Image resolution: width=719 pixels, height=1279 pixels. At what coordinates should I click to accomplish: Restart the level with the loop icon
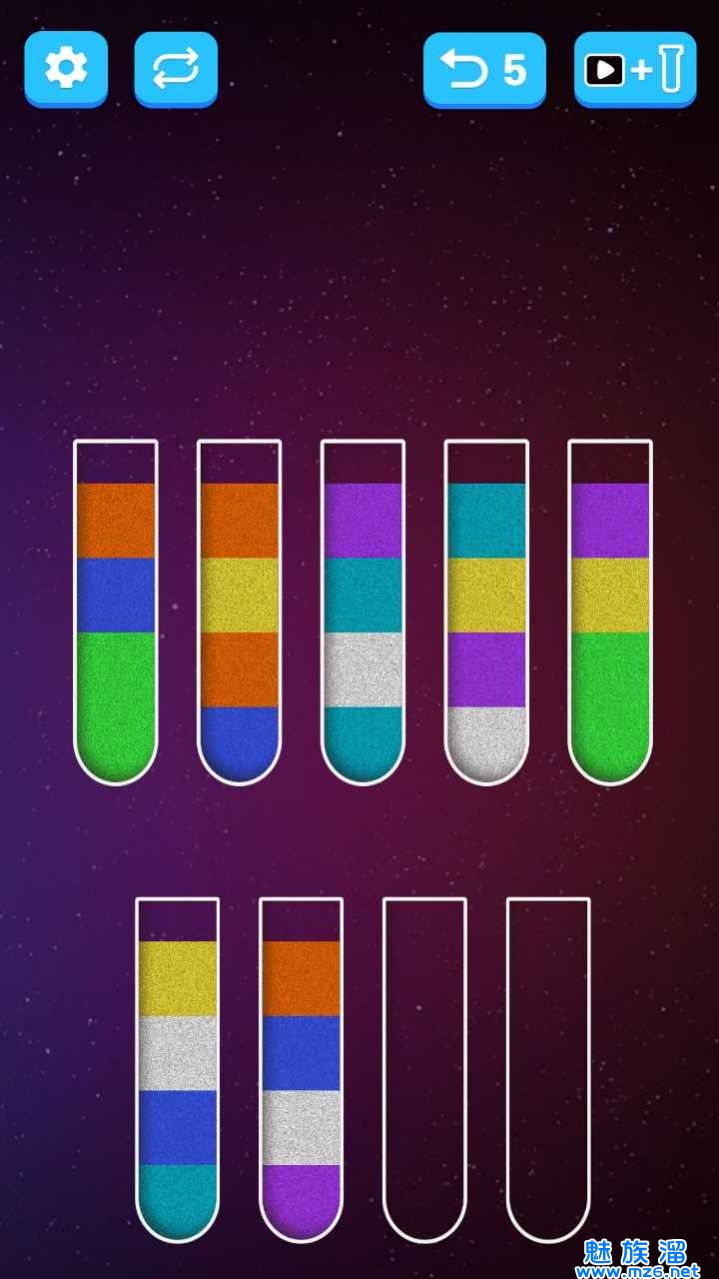pyautogui.click(x=176, y=69)
